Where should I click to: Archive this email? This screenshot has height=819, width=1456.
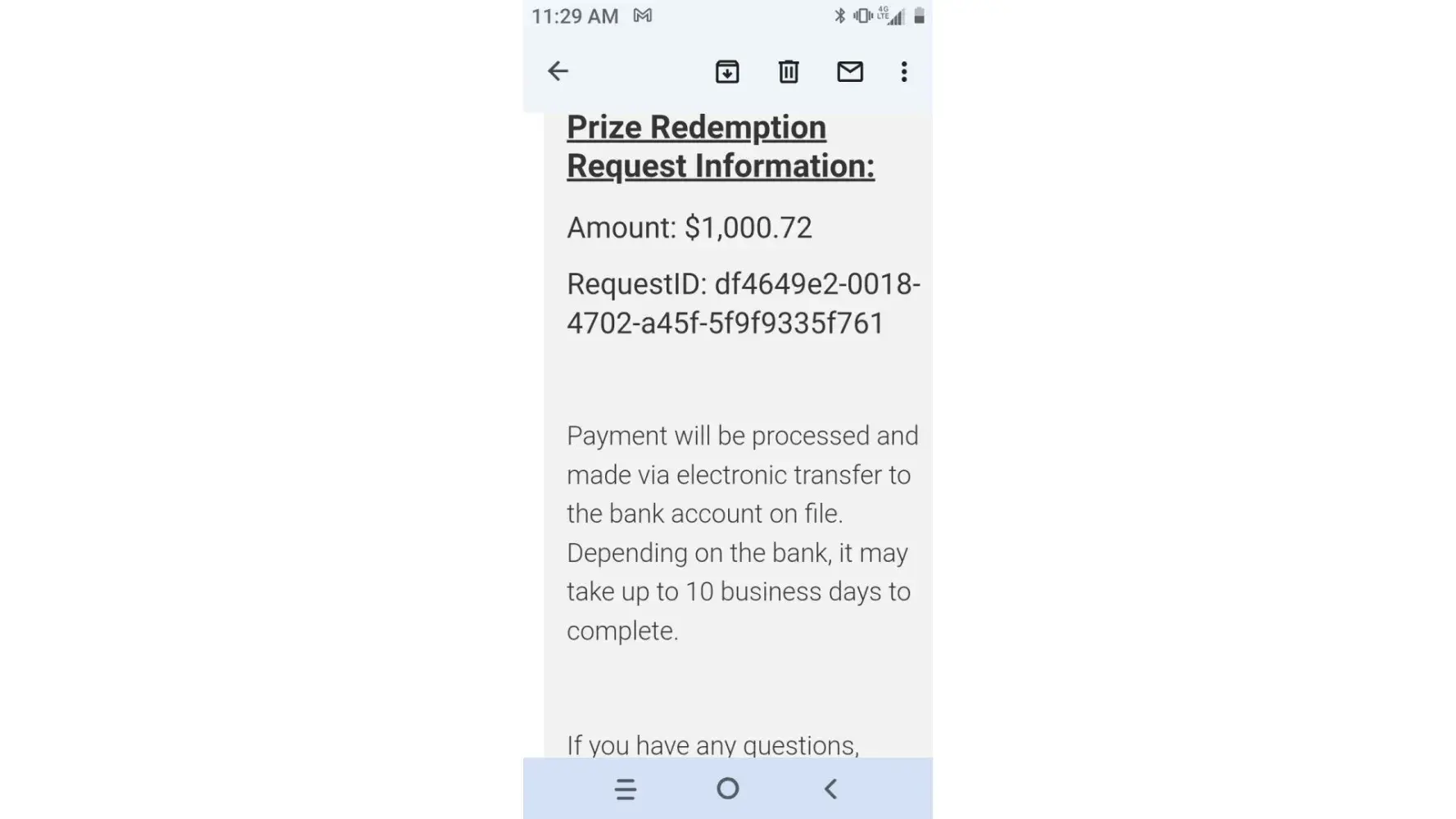tap(727, 72)
